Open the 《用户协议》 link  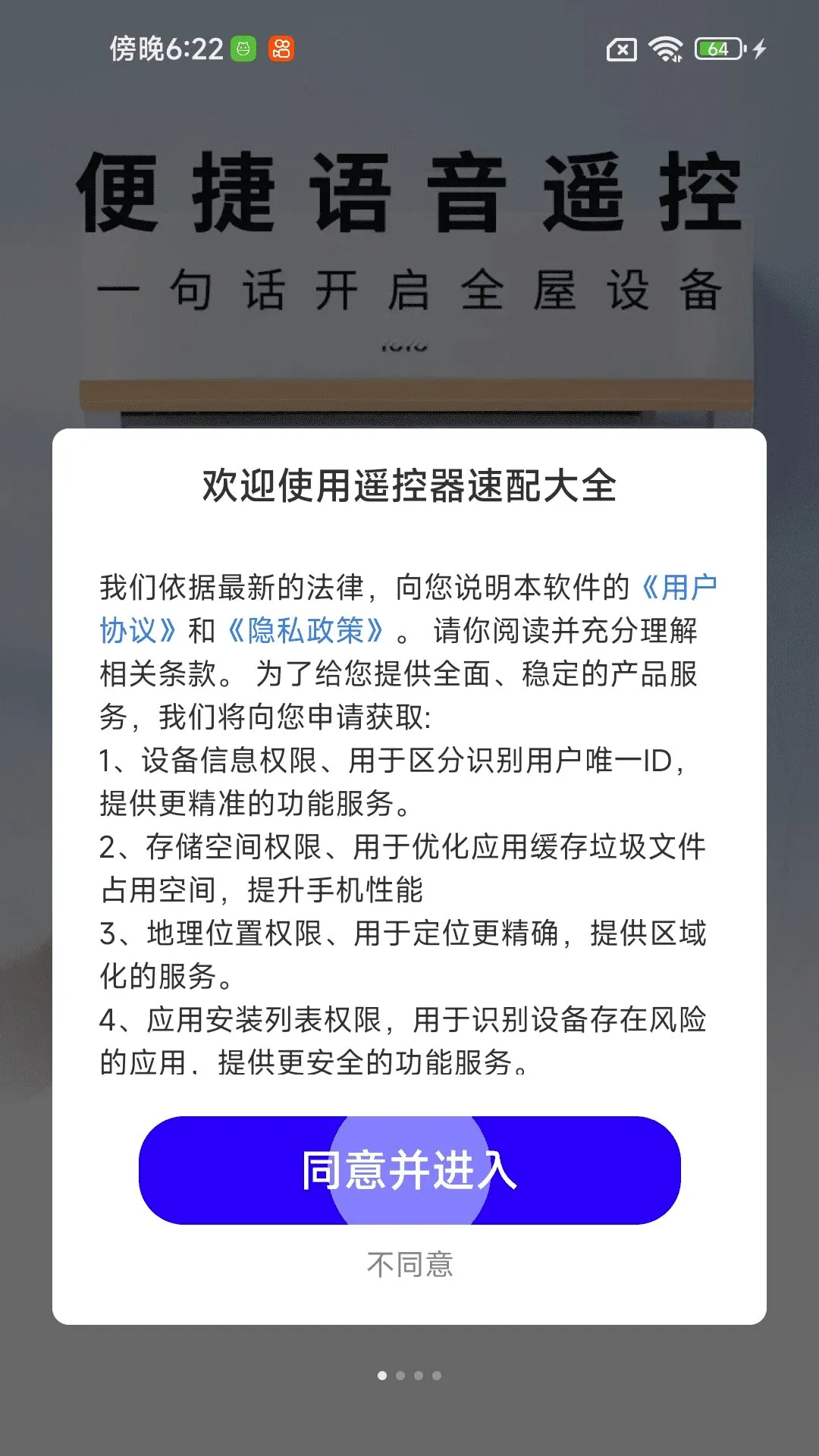click(679, 588)
